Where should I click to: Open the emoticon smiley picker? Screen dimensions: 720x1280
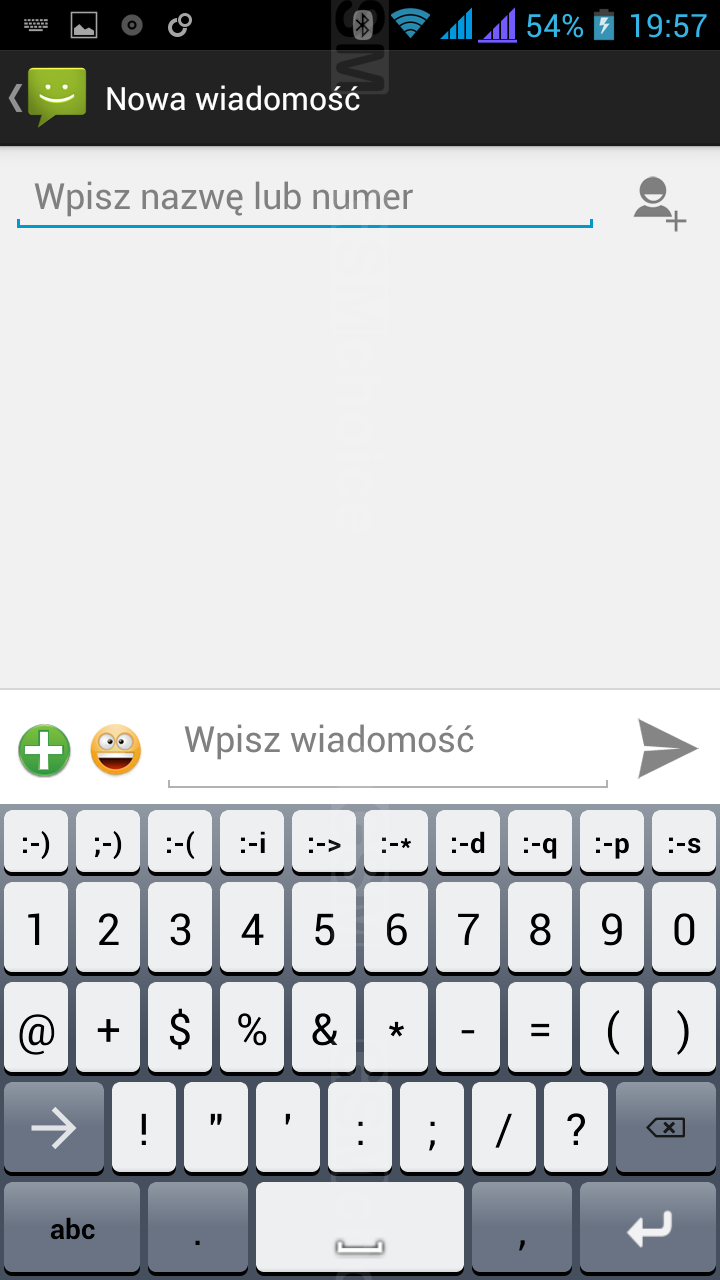(116, 750)
